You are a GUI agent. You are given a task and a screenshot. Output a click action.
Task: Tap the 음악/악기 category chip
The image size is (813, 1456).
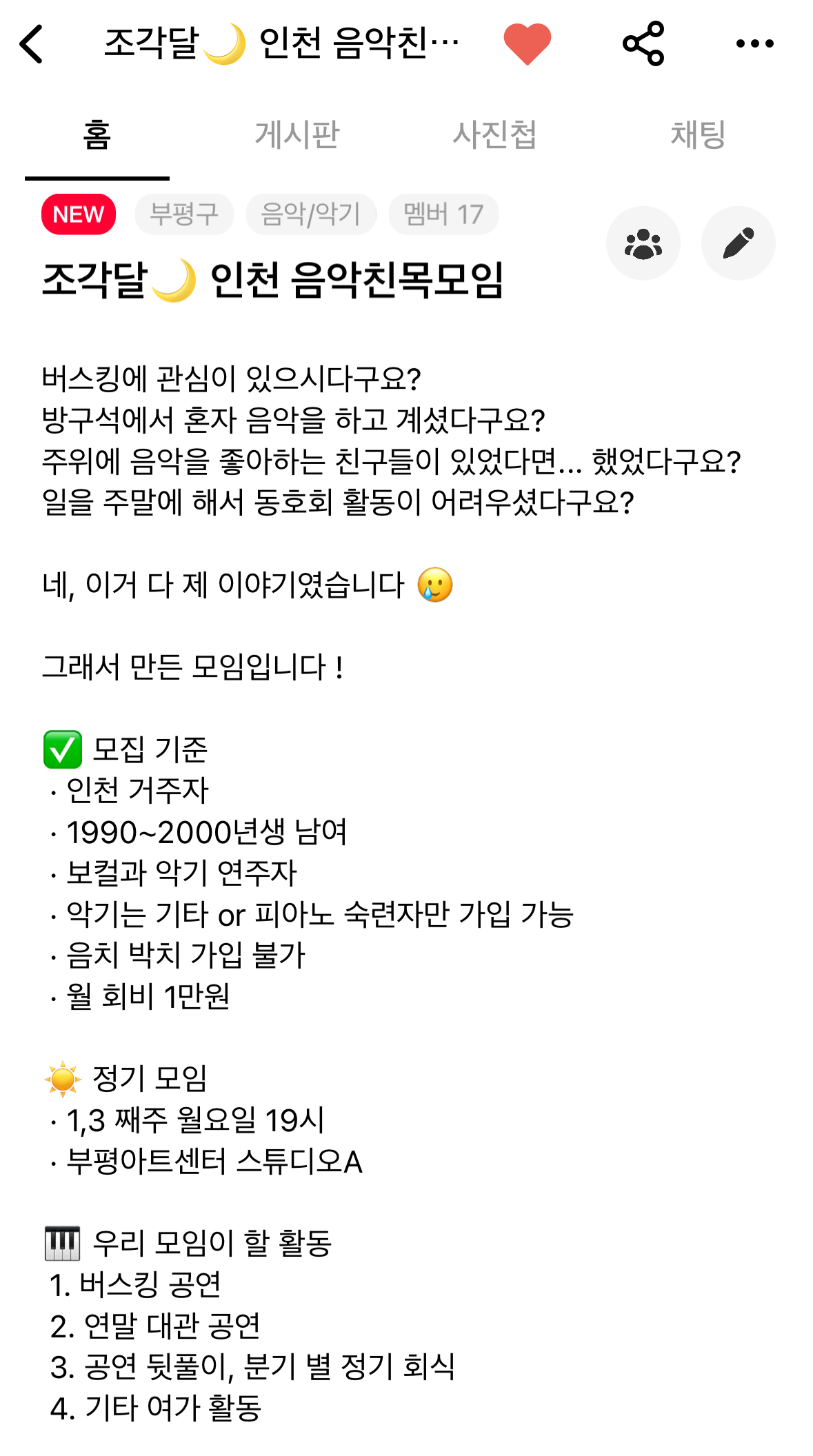click(311, 214)
